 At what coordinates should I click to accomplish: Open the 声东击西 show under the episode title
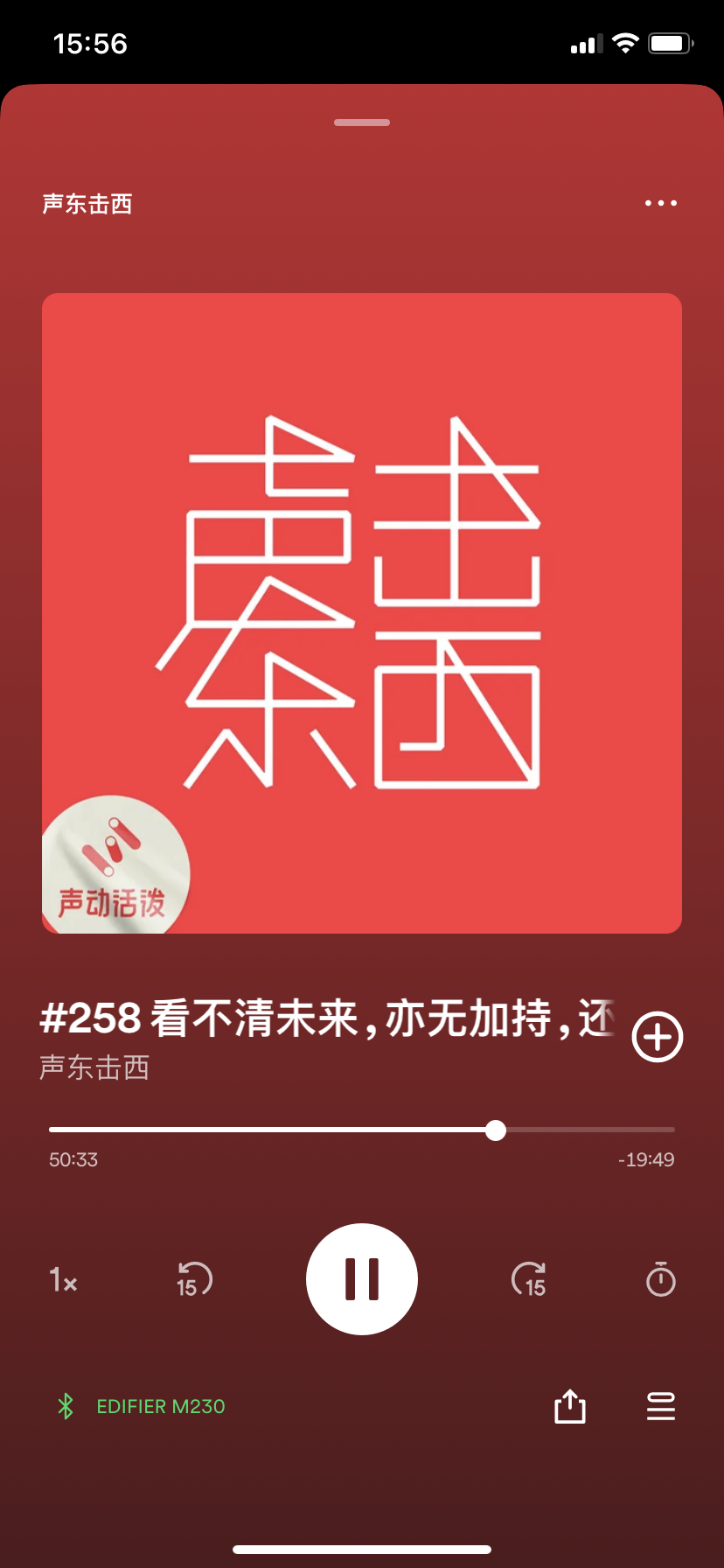point(94,1068)
